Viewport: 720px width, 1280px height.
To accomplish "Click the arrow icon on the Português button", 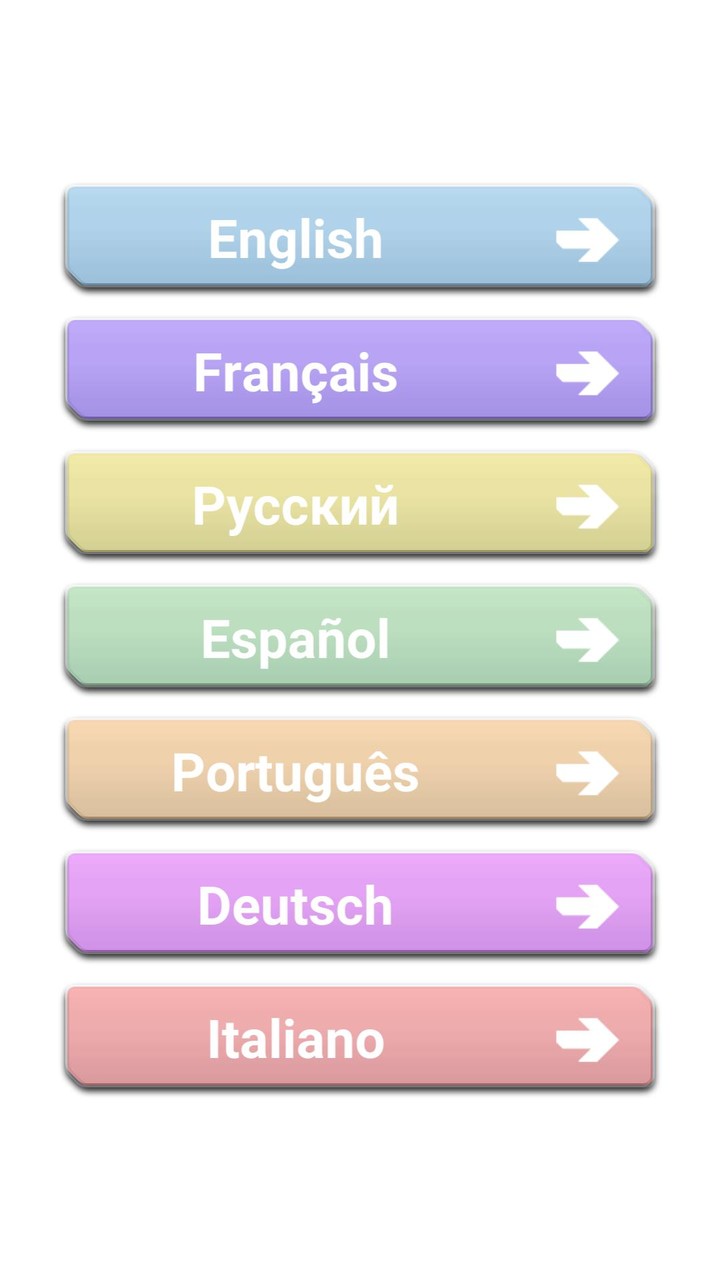I will pyautogui.click(x=588, y=772).
